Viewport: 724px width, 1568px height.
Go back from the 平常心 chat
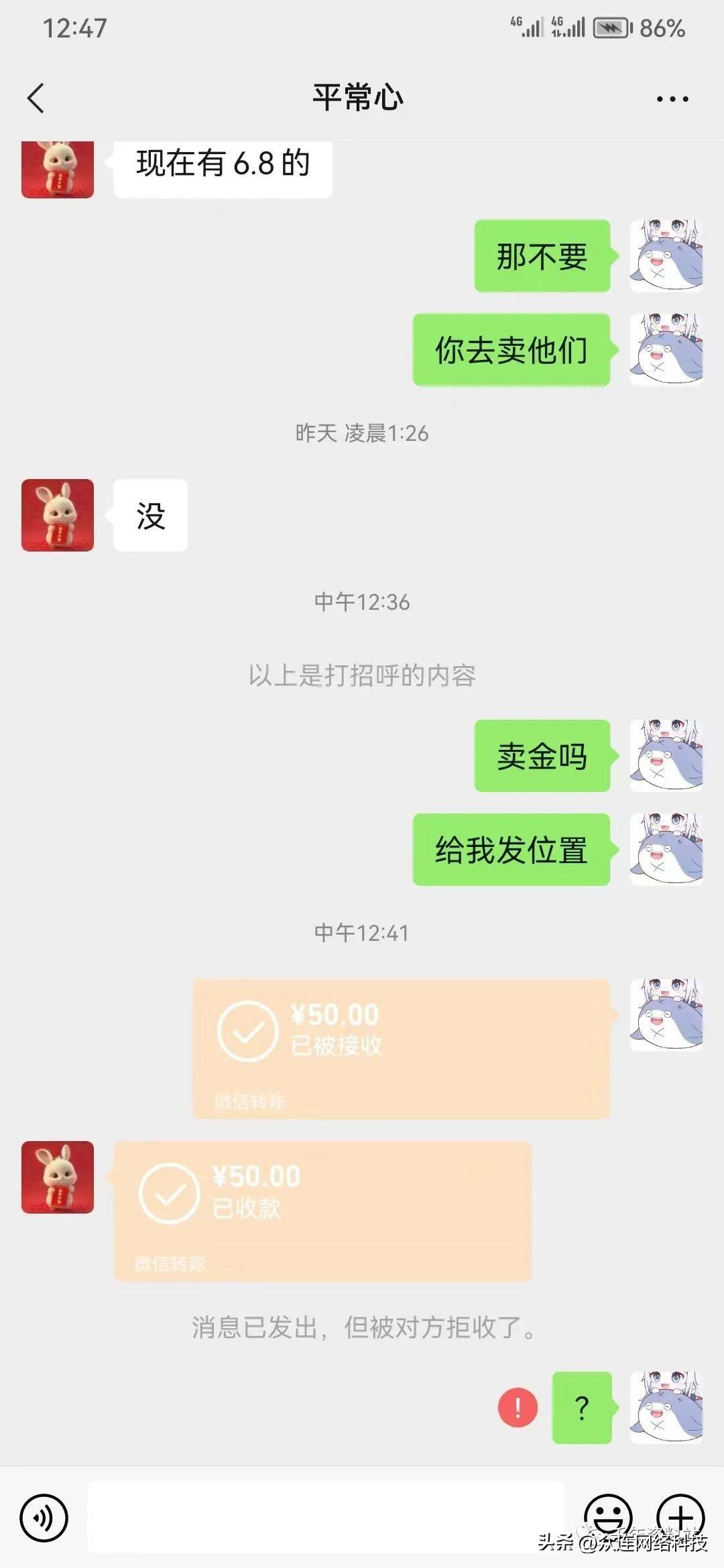coord(36,99)
